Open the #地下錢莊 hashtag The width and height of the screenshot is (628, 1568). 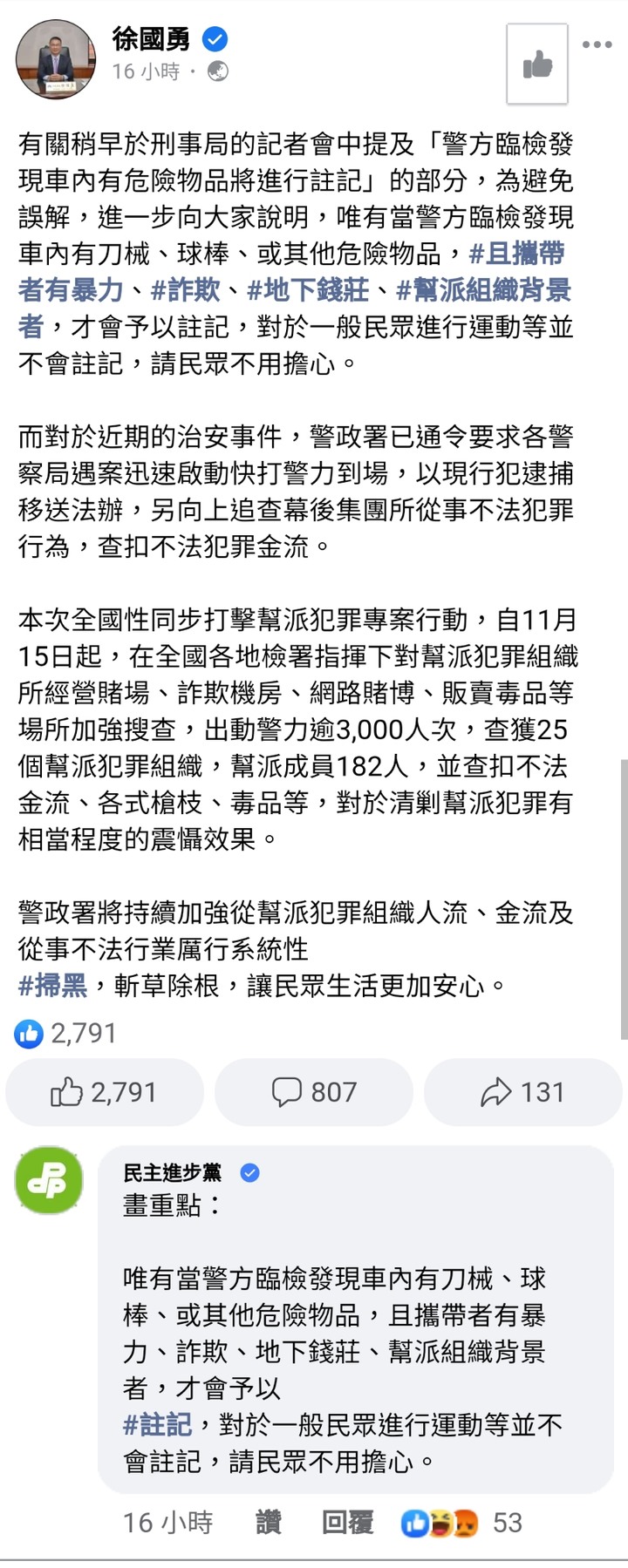click(309, 290)
